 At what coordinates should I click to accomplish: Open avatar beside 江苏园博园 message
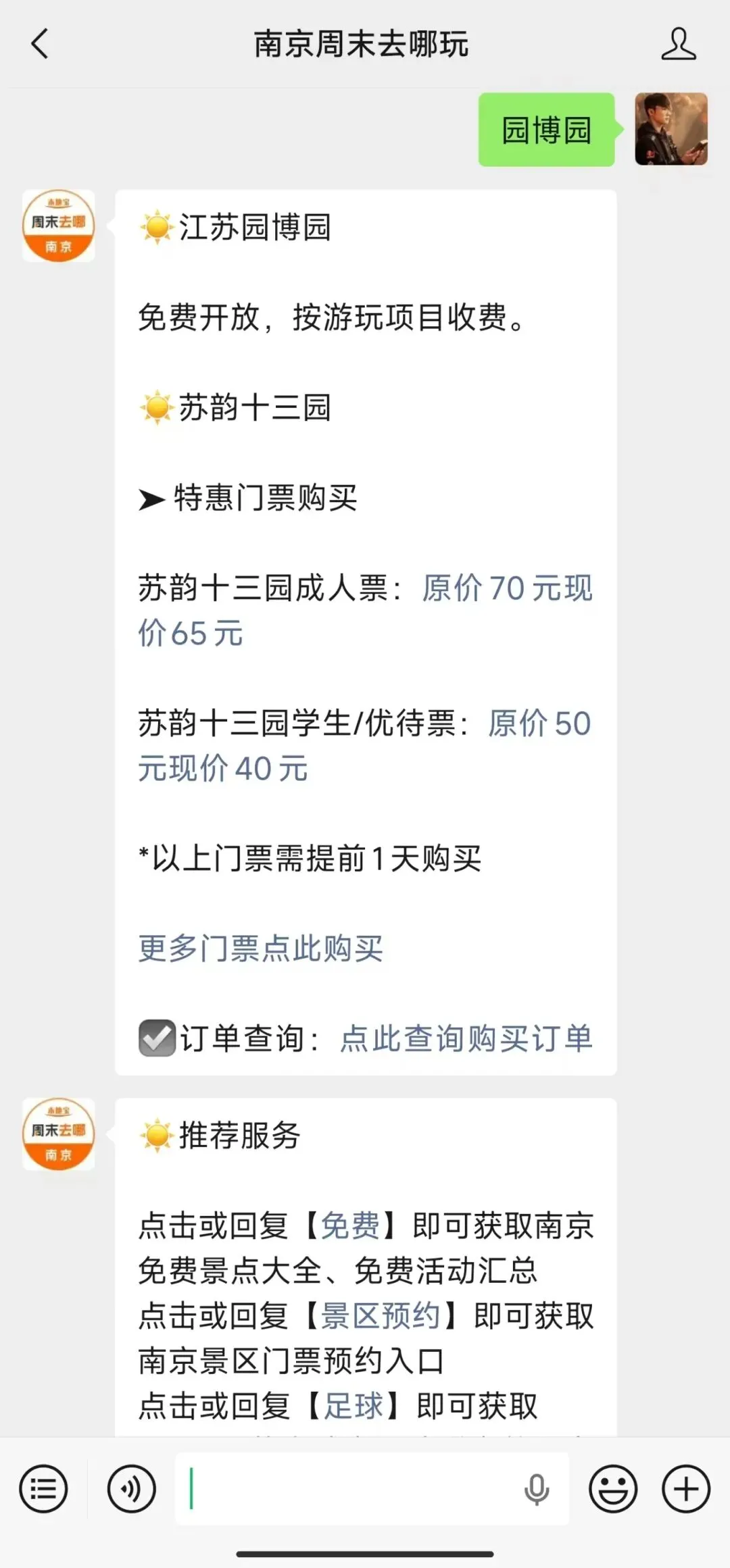click(59, 226)
